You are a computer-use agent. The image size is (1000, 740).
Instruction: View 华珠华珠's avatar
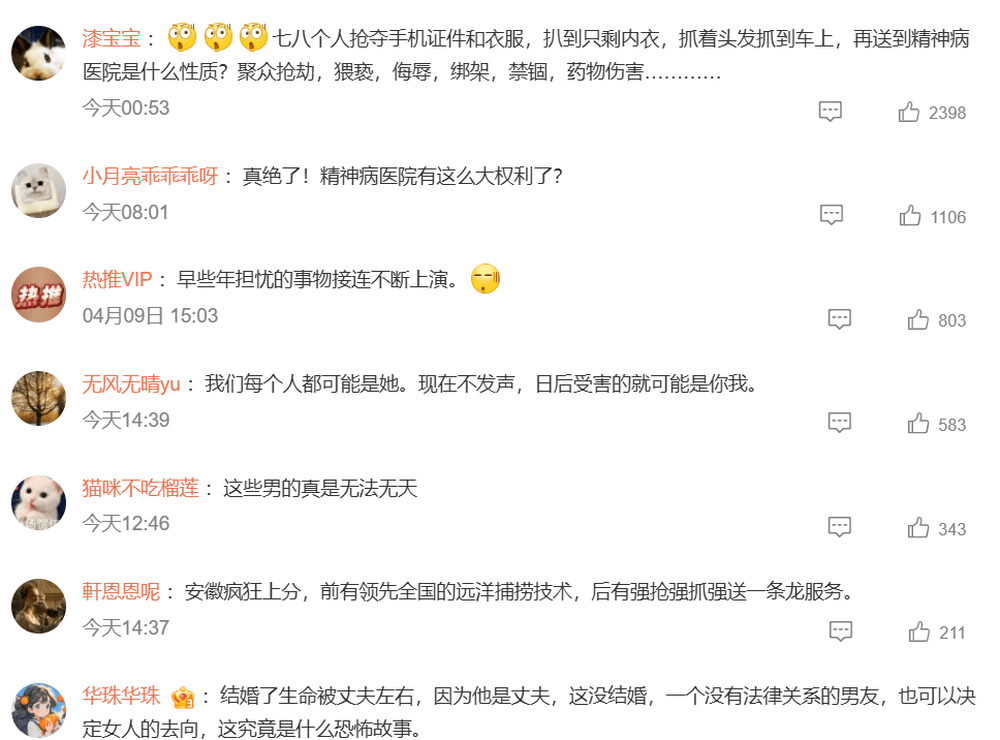pyautogui.click(x=38, y=710)
